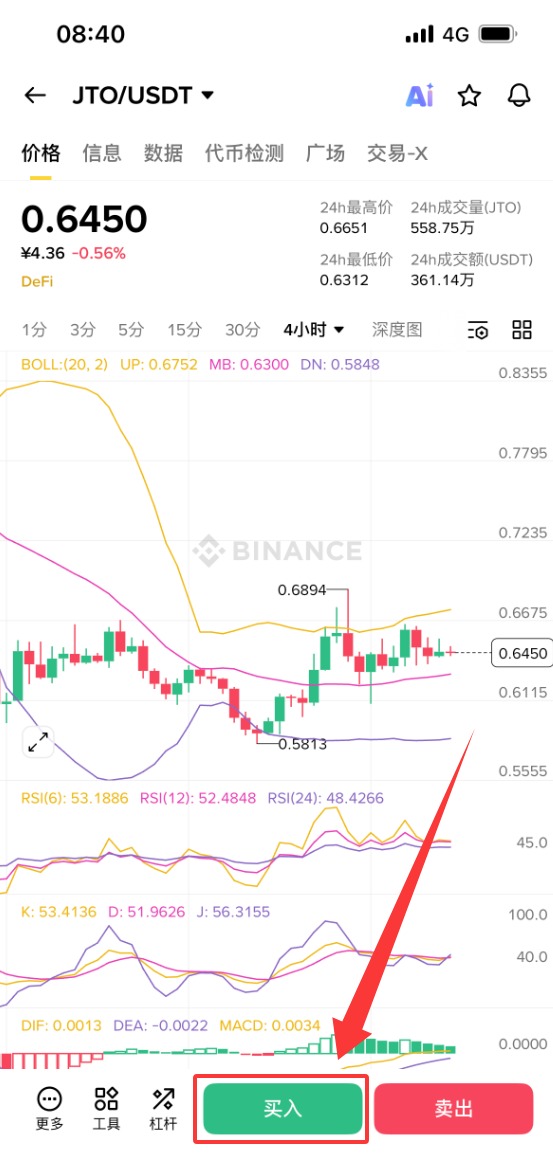Tap the green 买入 button

282,1109
